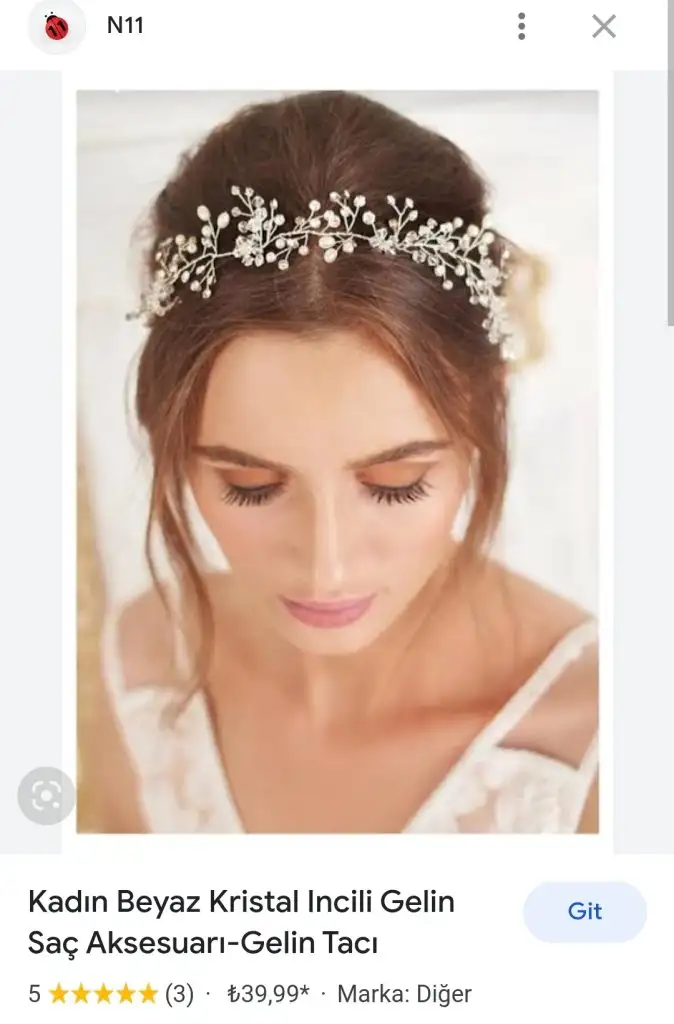Search this image with Lens icon
This screenshot has height=1024, width=674.
click(46, 796)
